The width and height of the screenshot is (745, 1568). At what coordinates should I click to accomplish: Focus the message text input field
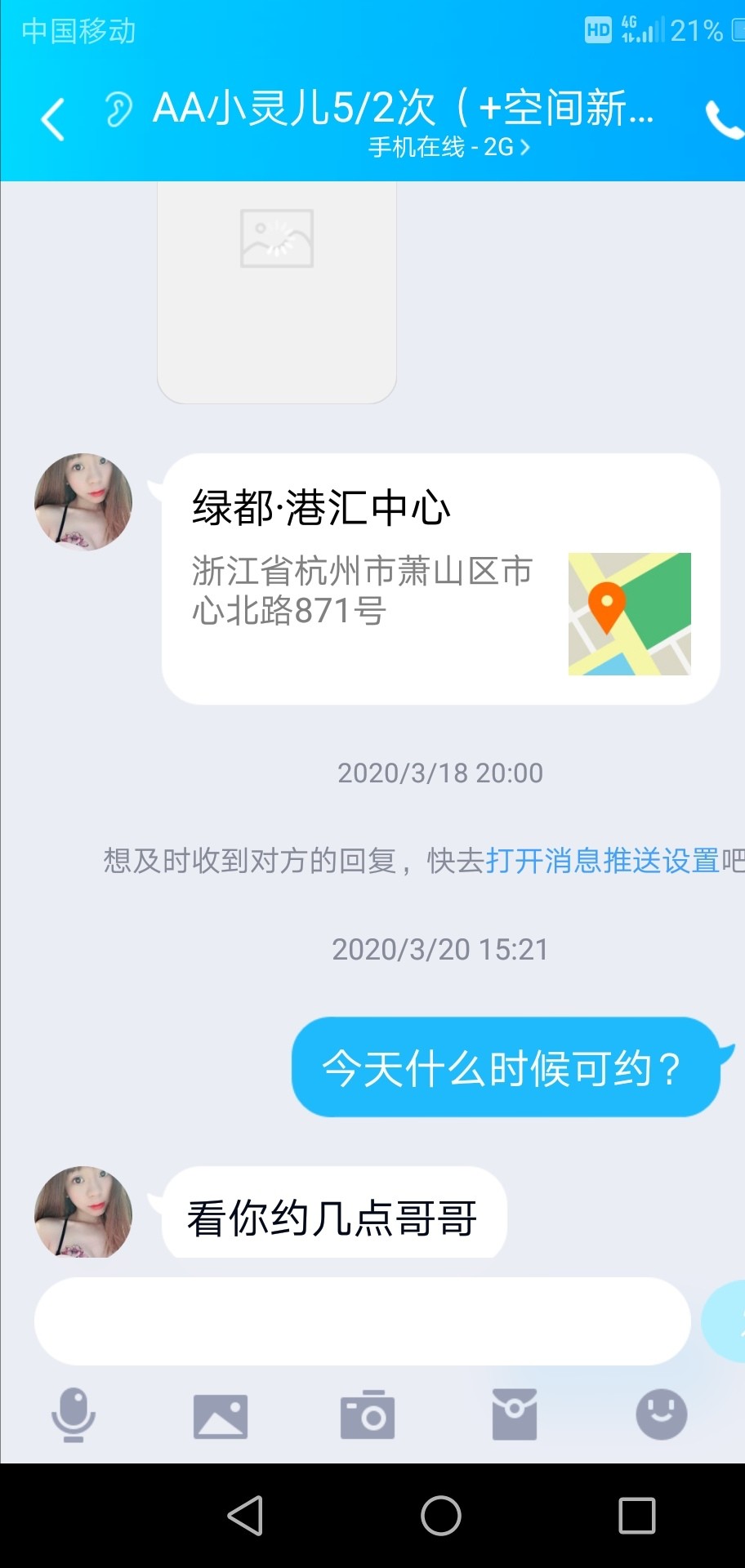pyautogui.click(x=362, y=1321)
